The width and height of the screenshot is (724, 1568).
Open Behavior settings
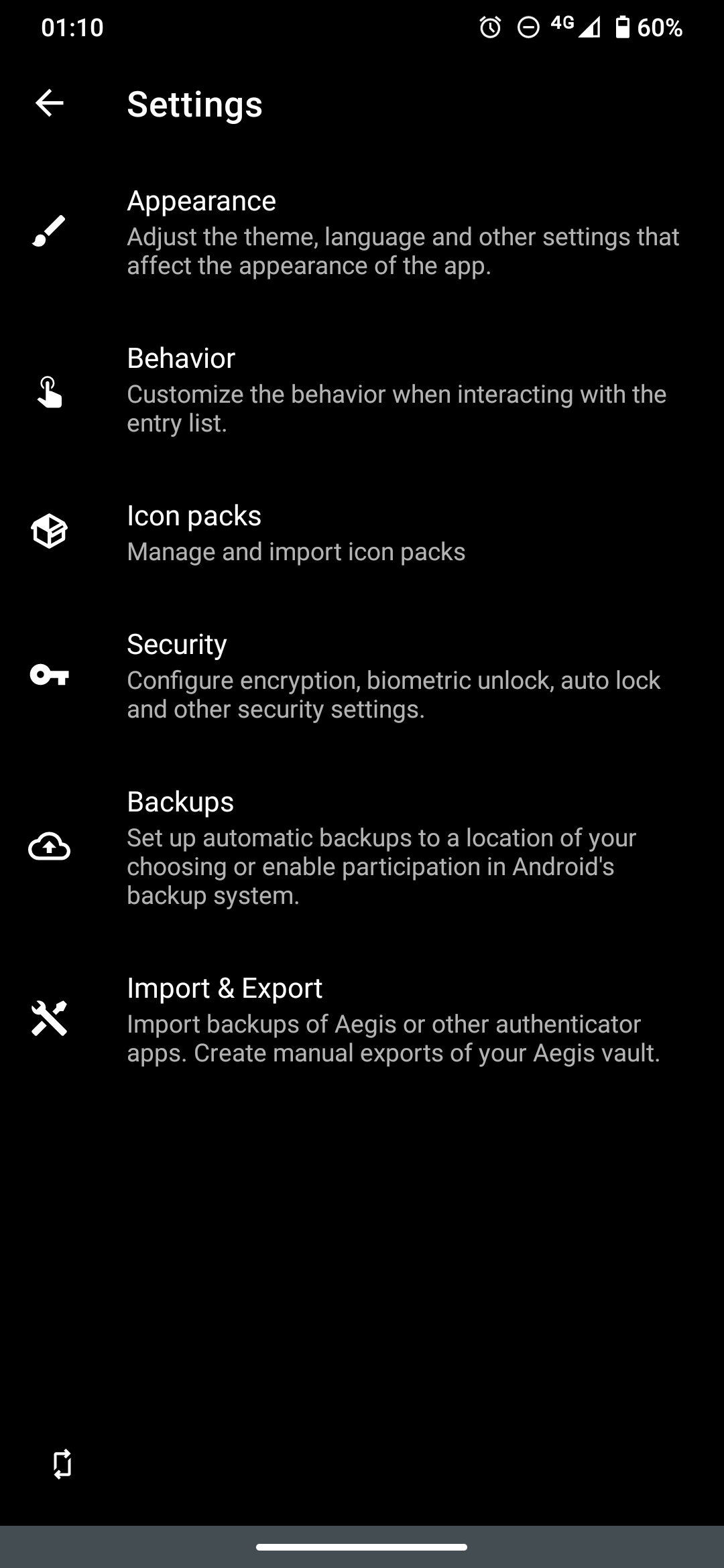click(x=362, y=390)
